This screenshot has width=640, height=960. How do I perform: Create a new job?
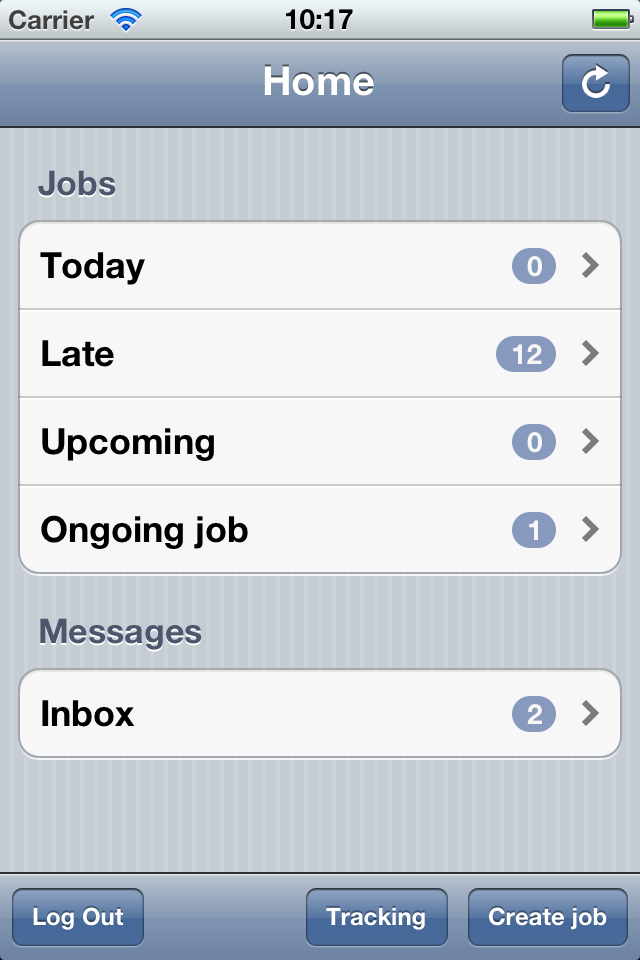tap(547, 917)
